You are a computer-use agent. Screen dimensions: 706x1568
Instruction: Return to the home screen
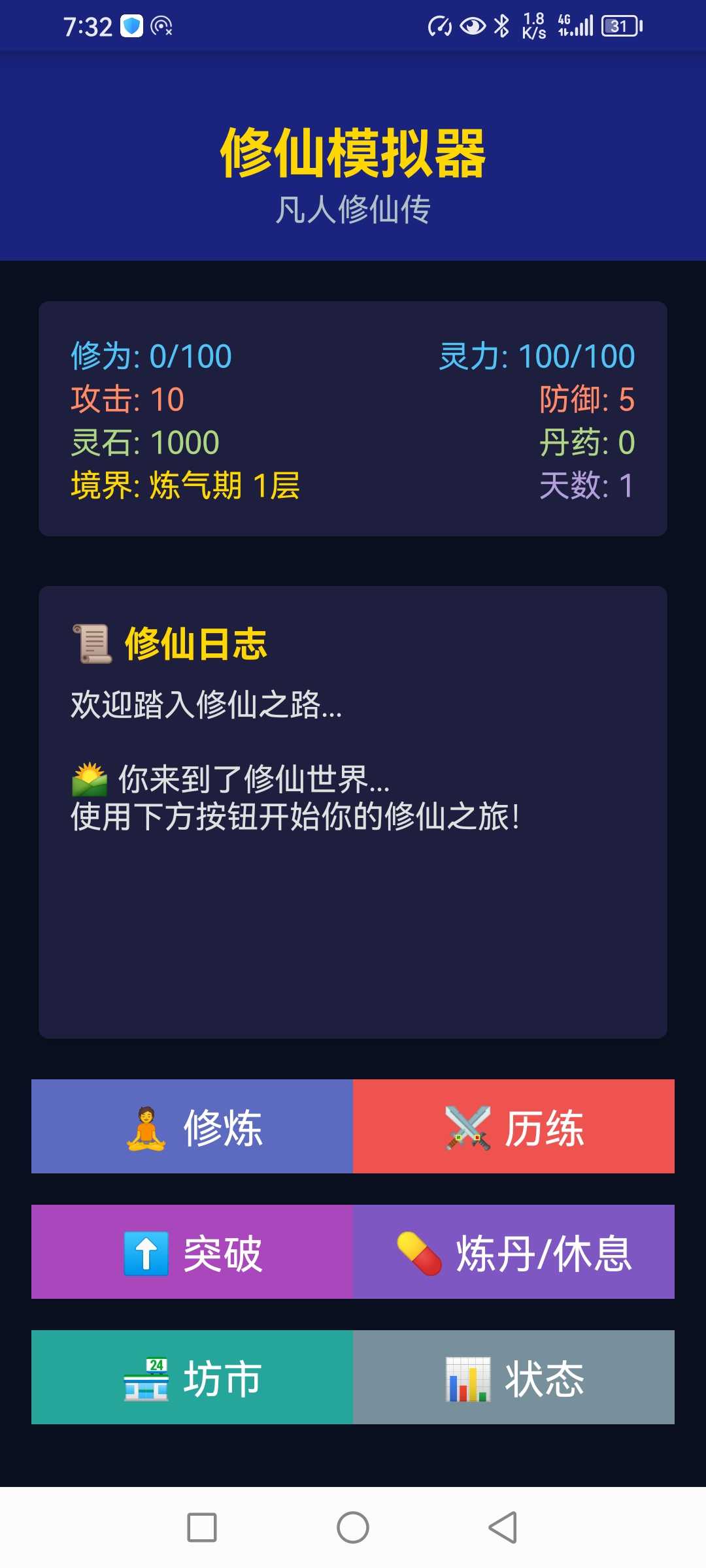tap(353, 1527)
